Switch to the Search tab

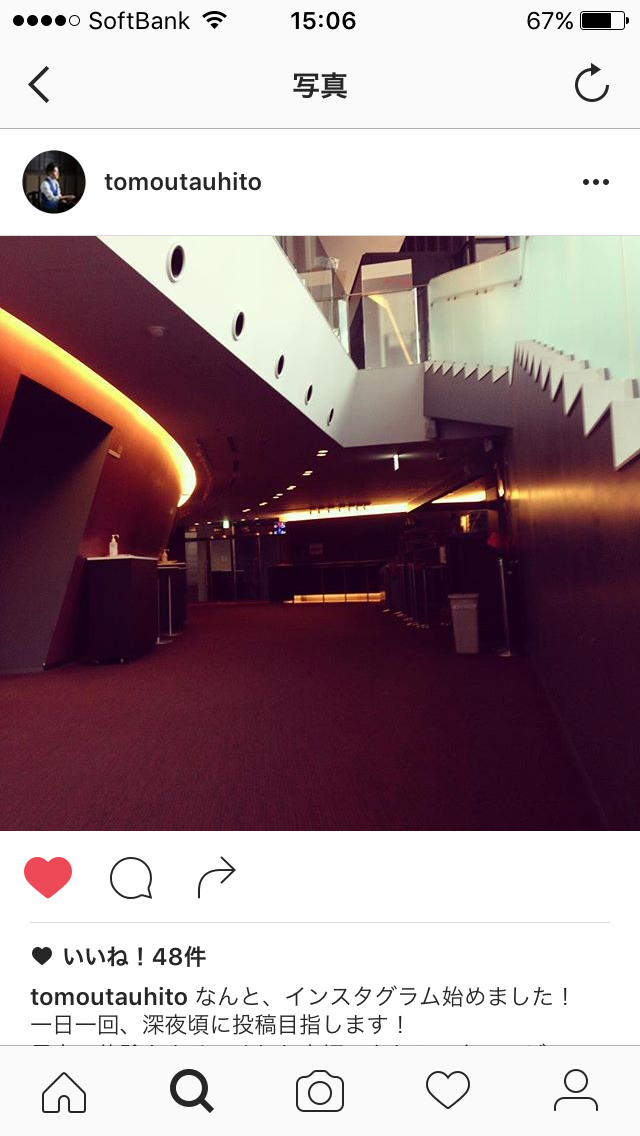click(x=192, y=1091)
